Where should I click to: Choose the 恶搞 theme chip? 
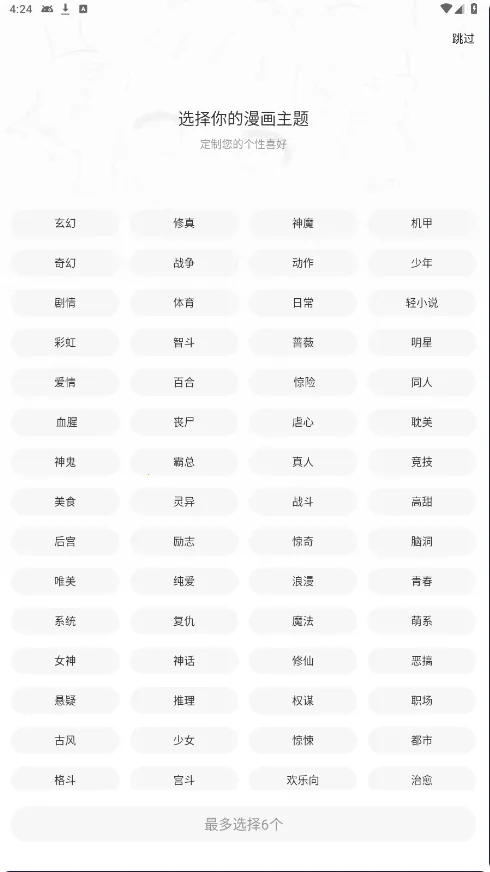click(x=422, y=661)
